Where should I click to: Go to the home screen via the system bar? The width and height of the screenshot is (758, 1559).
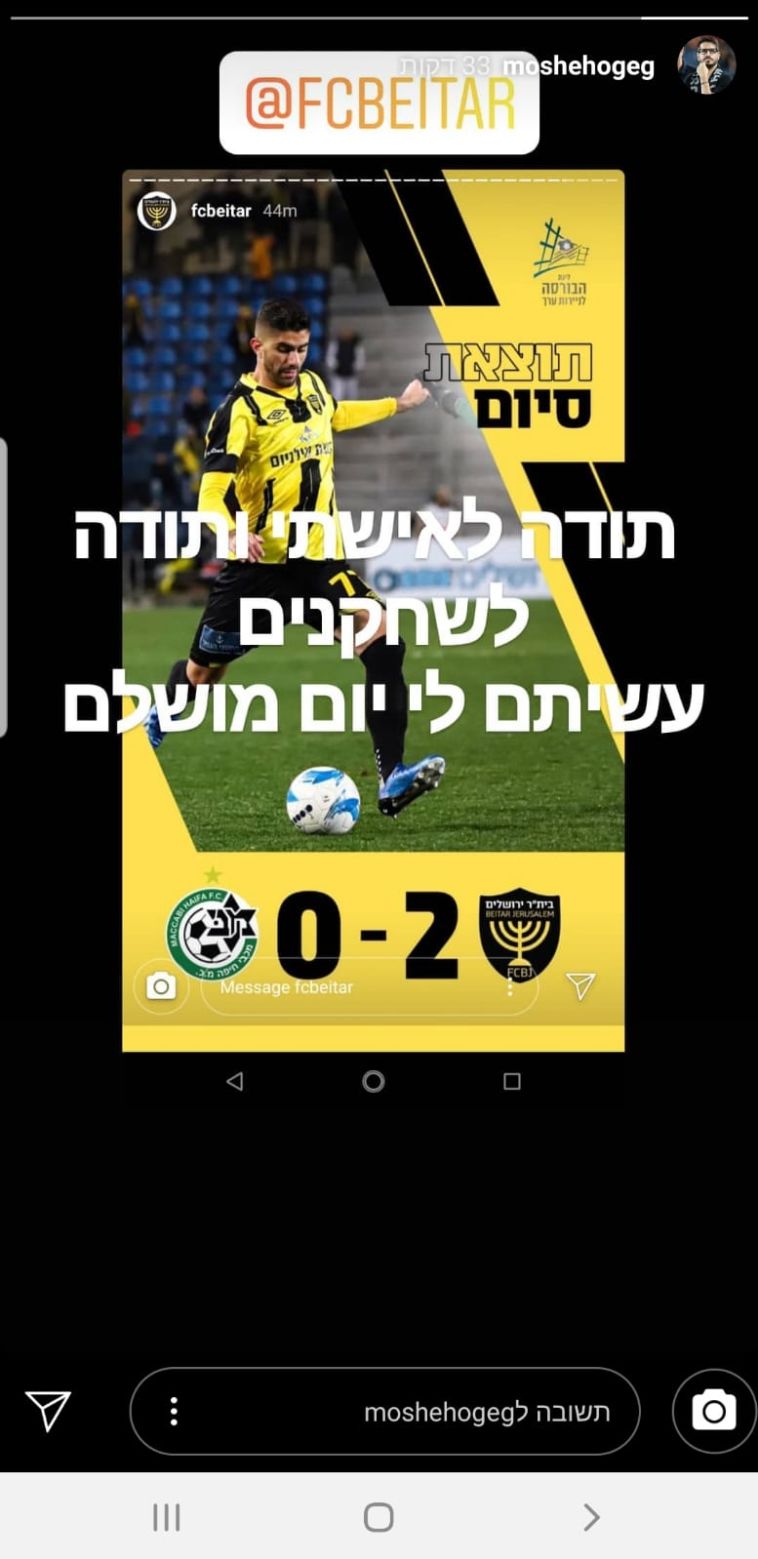coord(378,1517)
